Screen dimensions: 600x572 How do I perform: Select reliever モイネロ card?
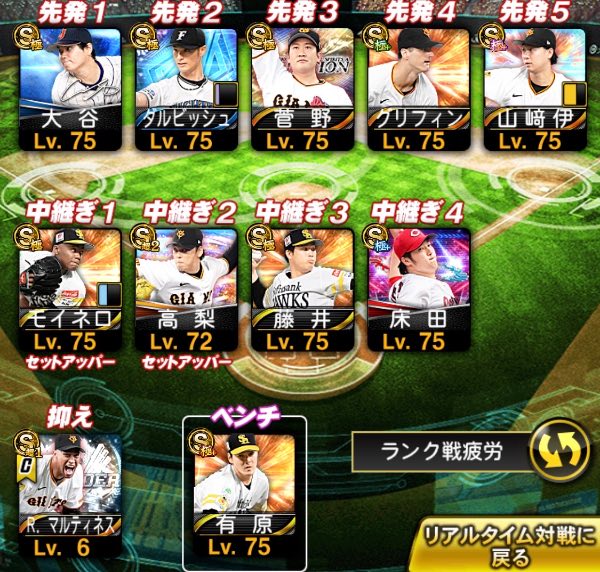click(70, 290)
